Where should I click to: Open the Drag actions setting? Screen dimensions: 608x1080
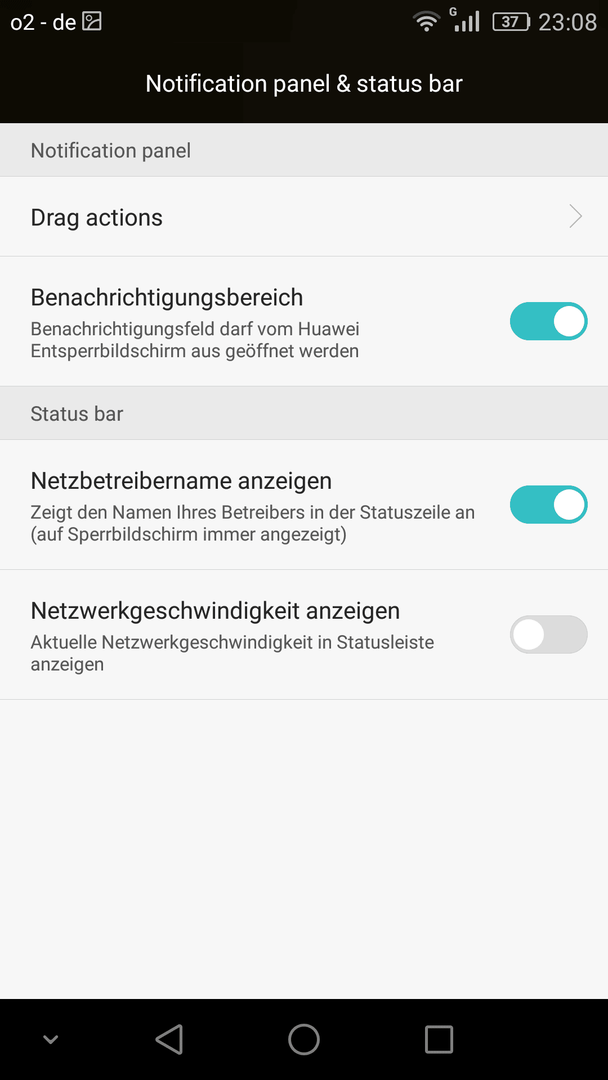(x=304, y=217)
